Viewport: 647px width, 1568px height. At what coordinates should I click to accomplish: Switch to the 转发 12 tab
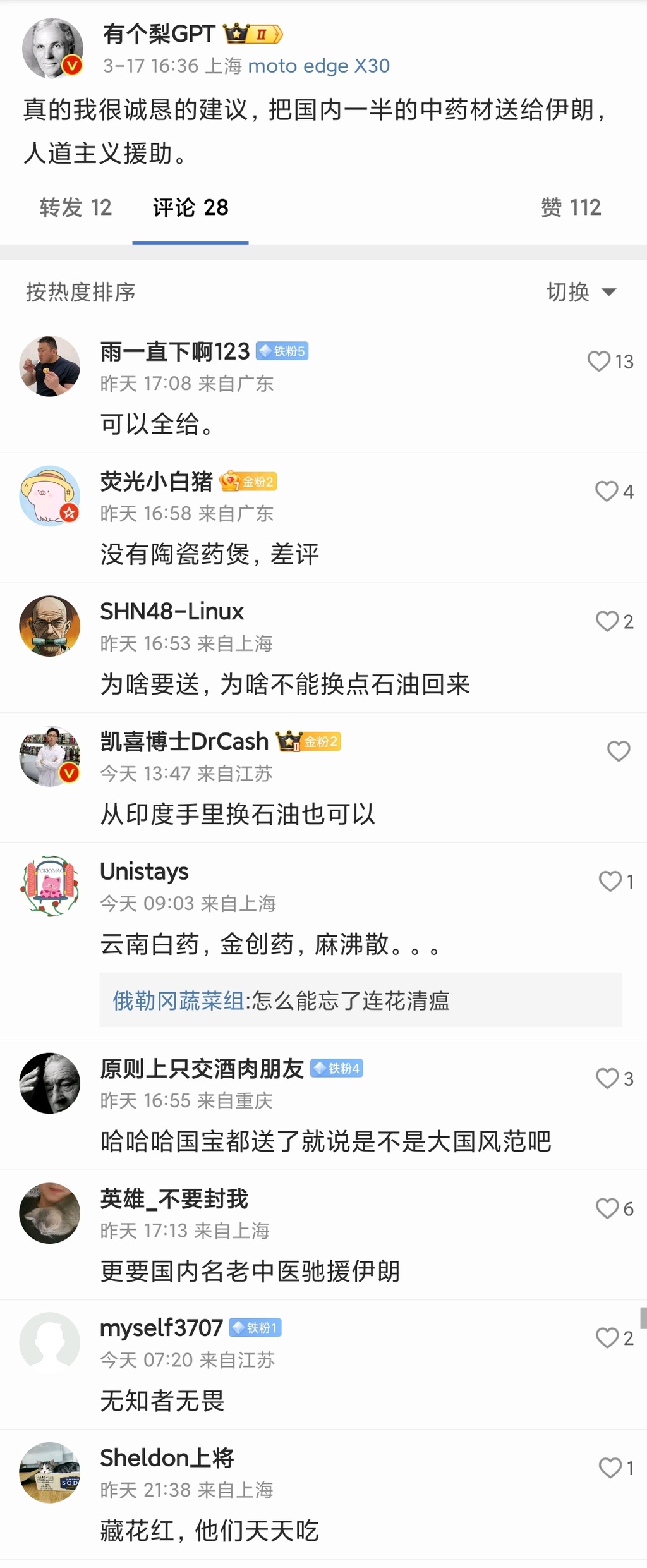point(75,207)
